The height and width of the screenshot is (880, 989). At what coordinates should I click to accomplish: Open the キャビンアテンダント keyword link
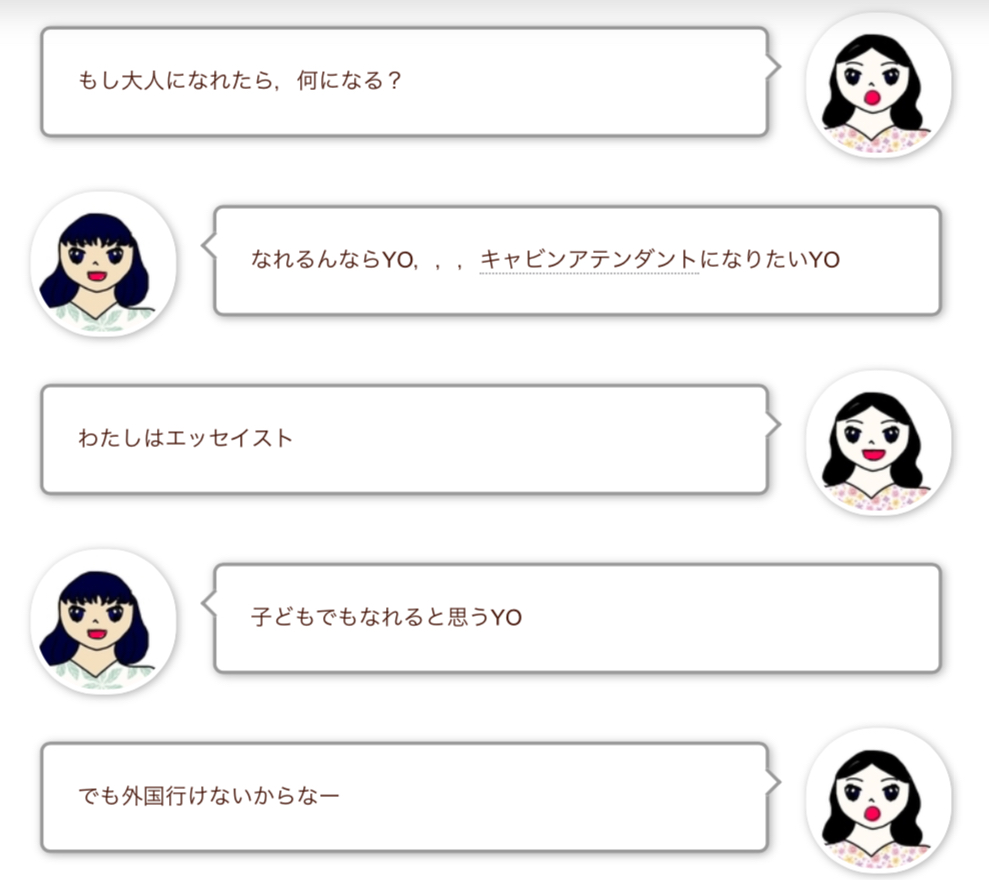coord(589,259)
